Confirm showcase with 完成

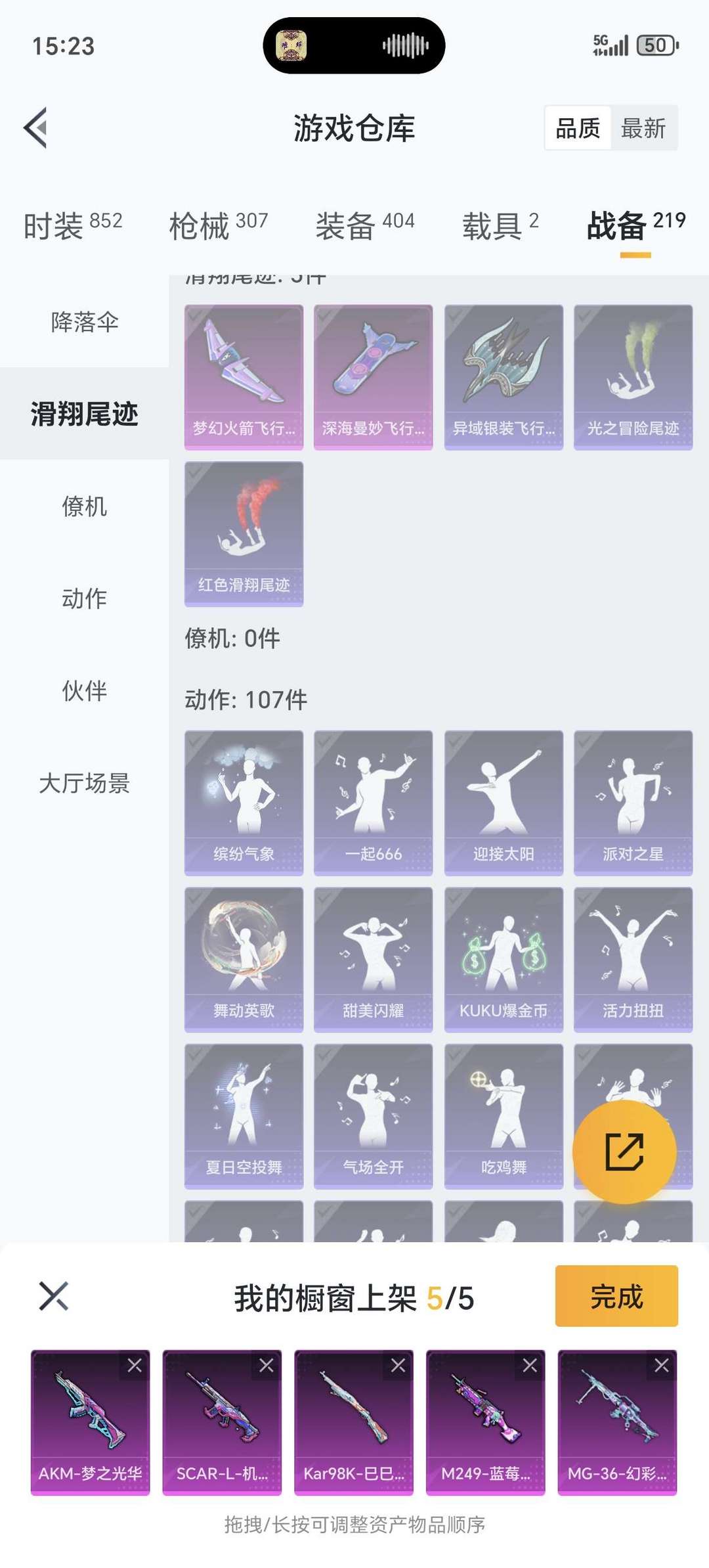616,1296
